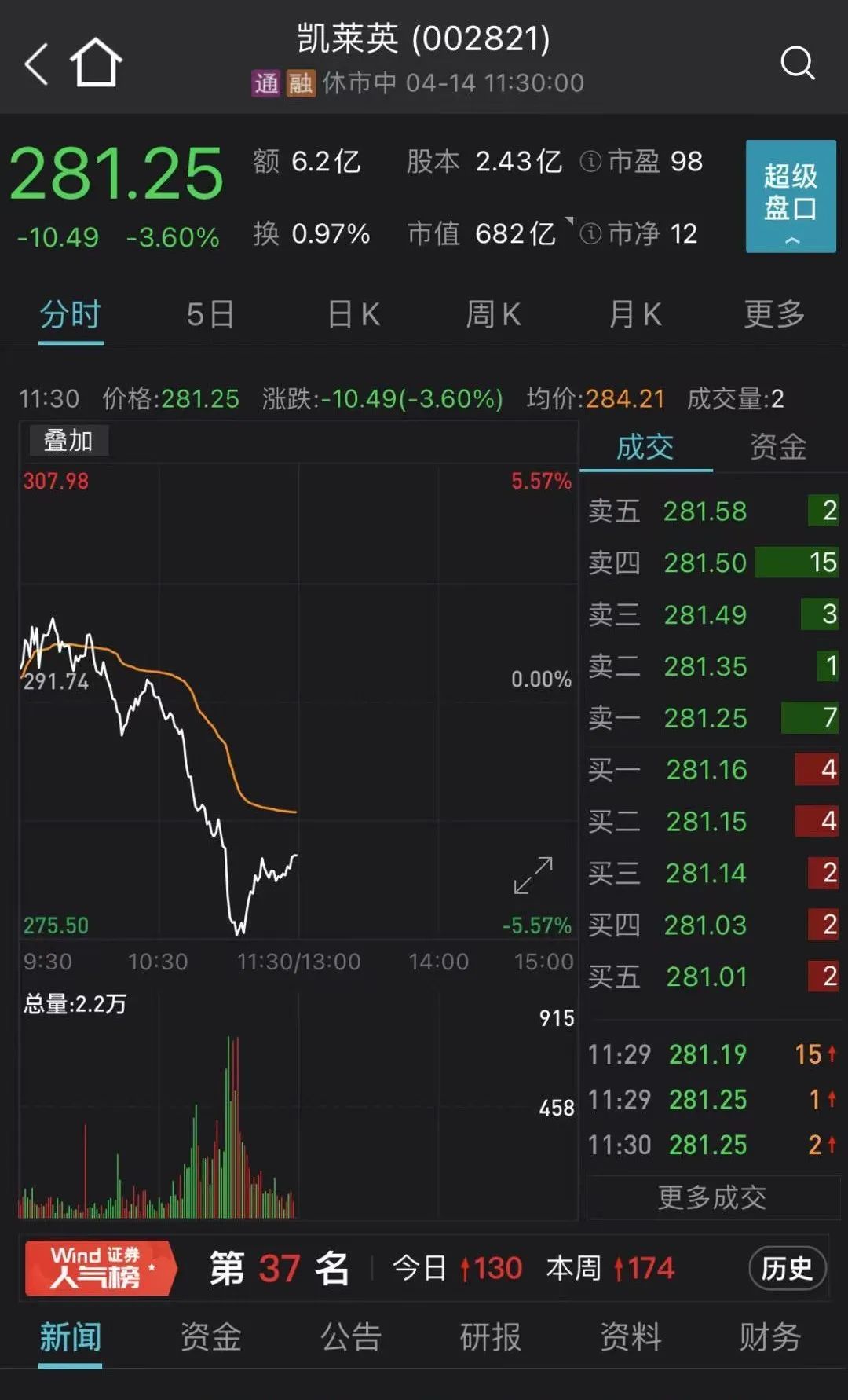Switch to the 资金 tab beside 成交
Screen dimensions: 848x1400
[x=778, y=447]
